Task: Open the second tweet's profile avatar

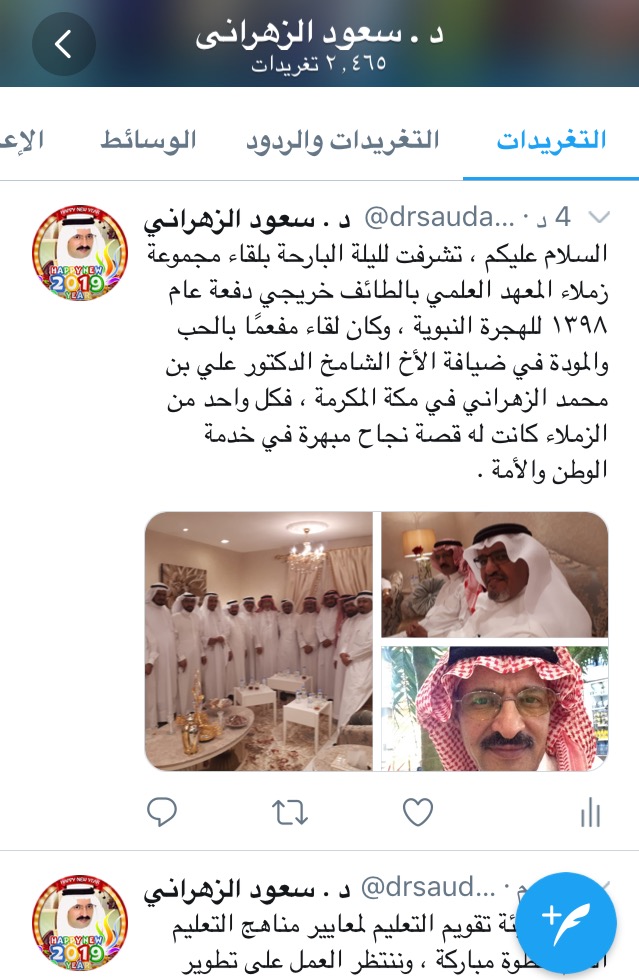Action: [x=81, y=925]
